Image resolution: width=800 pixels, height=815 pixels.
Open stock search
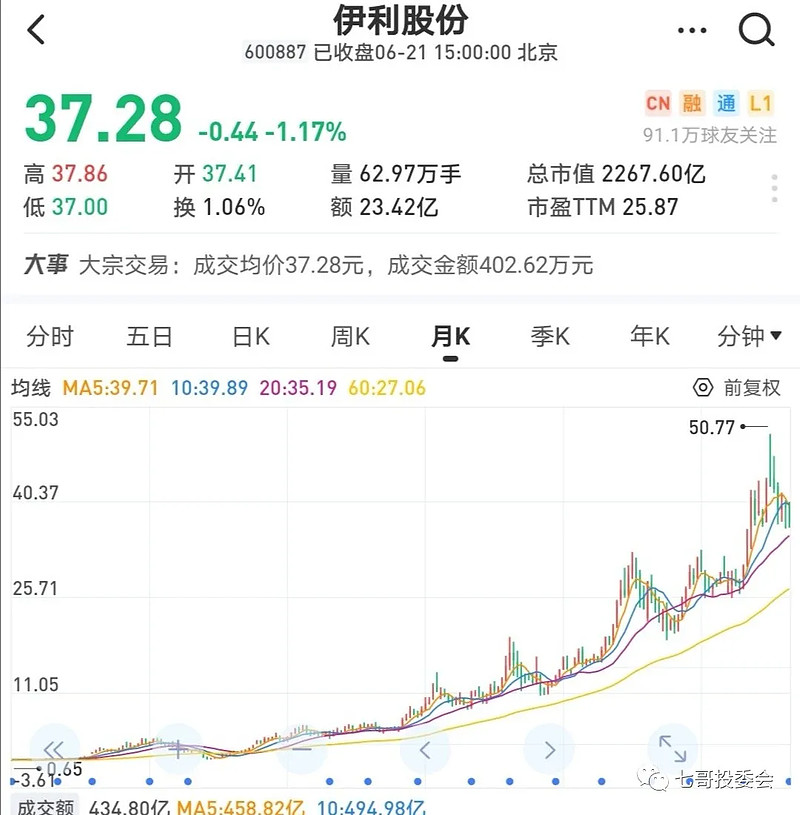click(757, 30)
